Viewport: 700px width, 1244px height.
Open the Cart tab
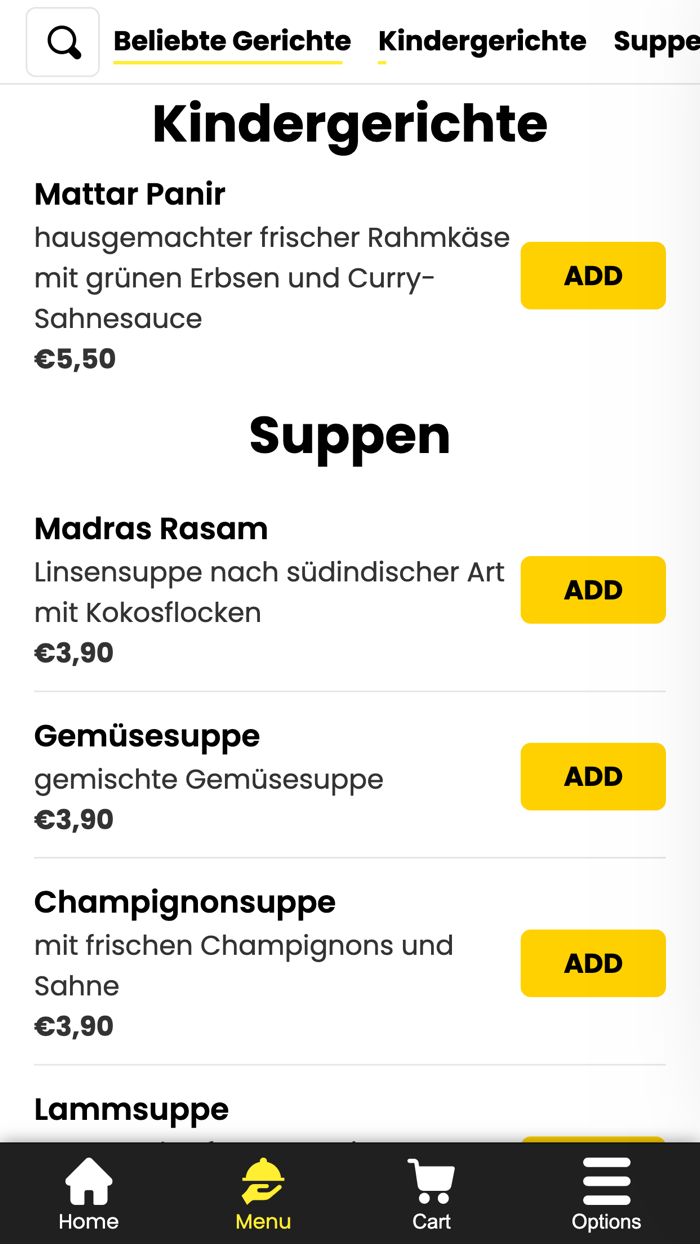[431, 1194]
